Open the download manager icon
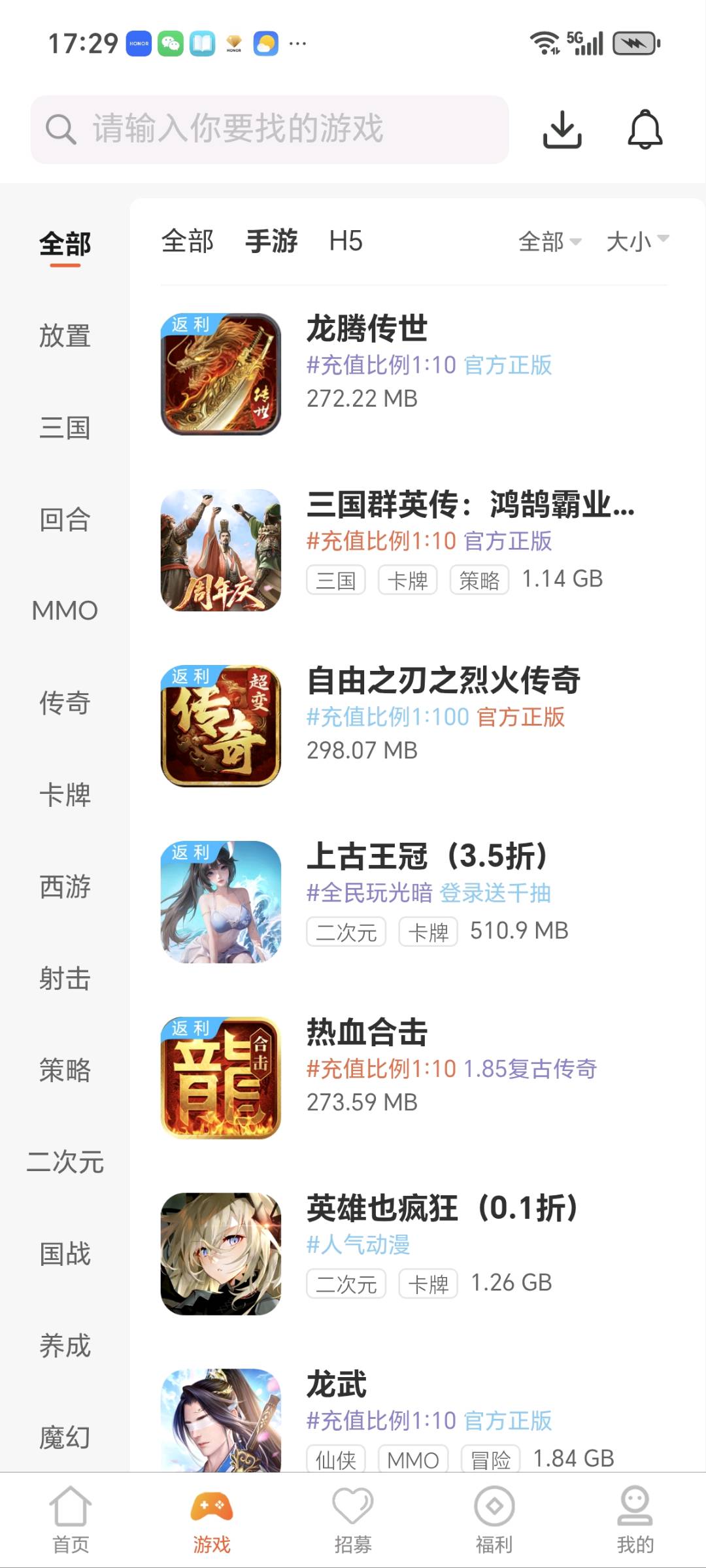The image size is (706, 1568). click(x=563, y=128)
